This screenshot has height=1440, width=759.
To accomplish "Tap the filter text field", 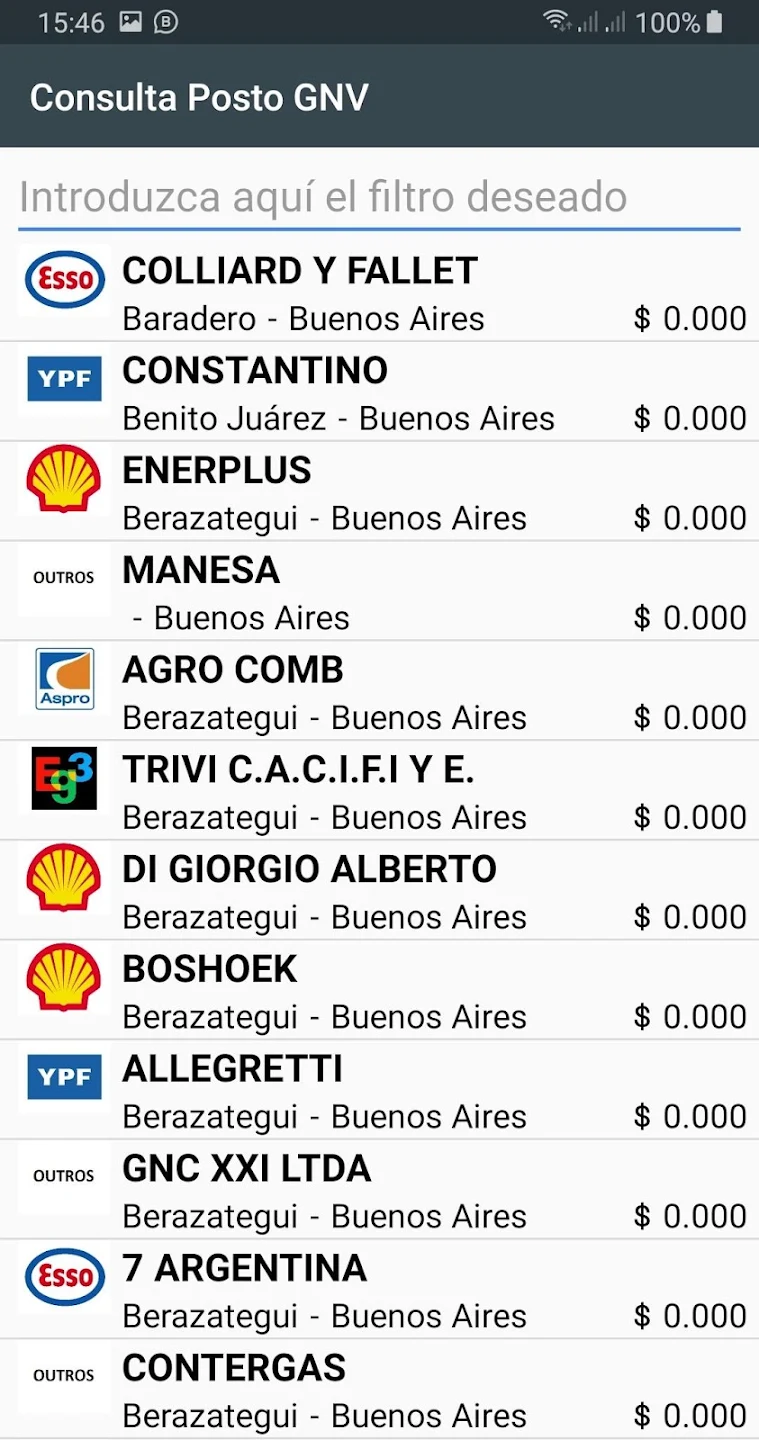I will click(x=379, y=197).
